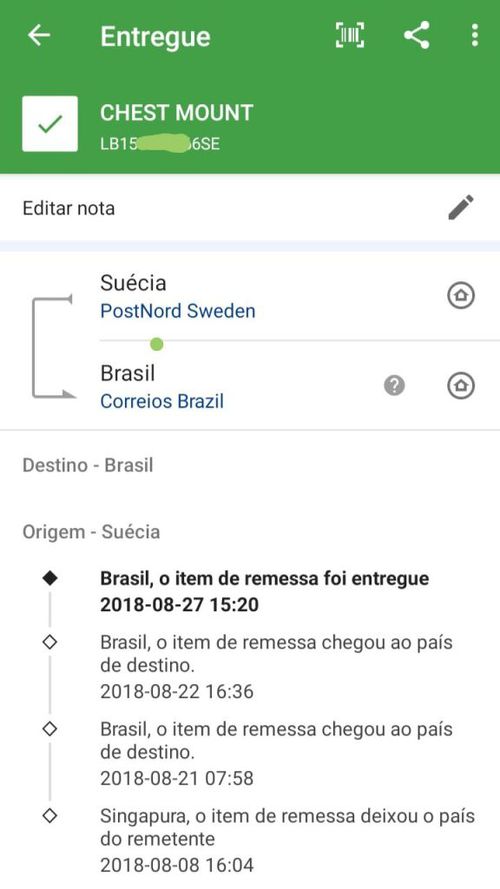Share this tracking info
This screenshot has width=500, height=889.
(417, 36)
